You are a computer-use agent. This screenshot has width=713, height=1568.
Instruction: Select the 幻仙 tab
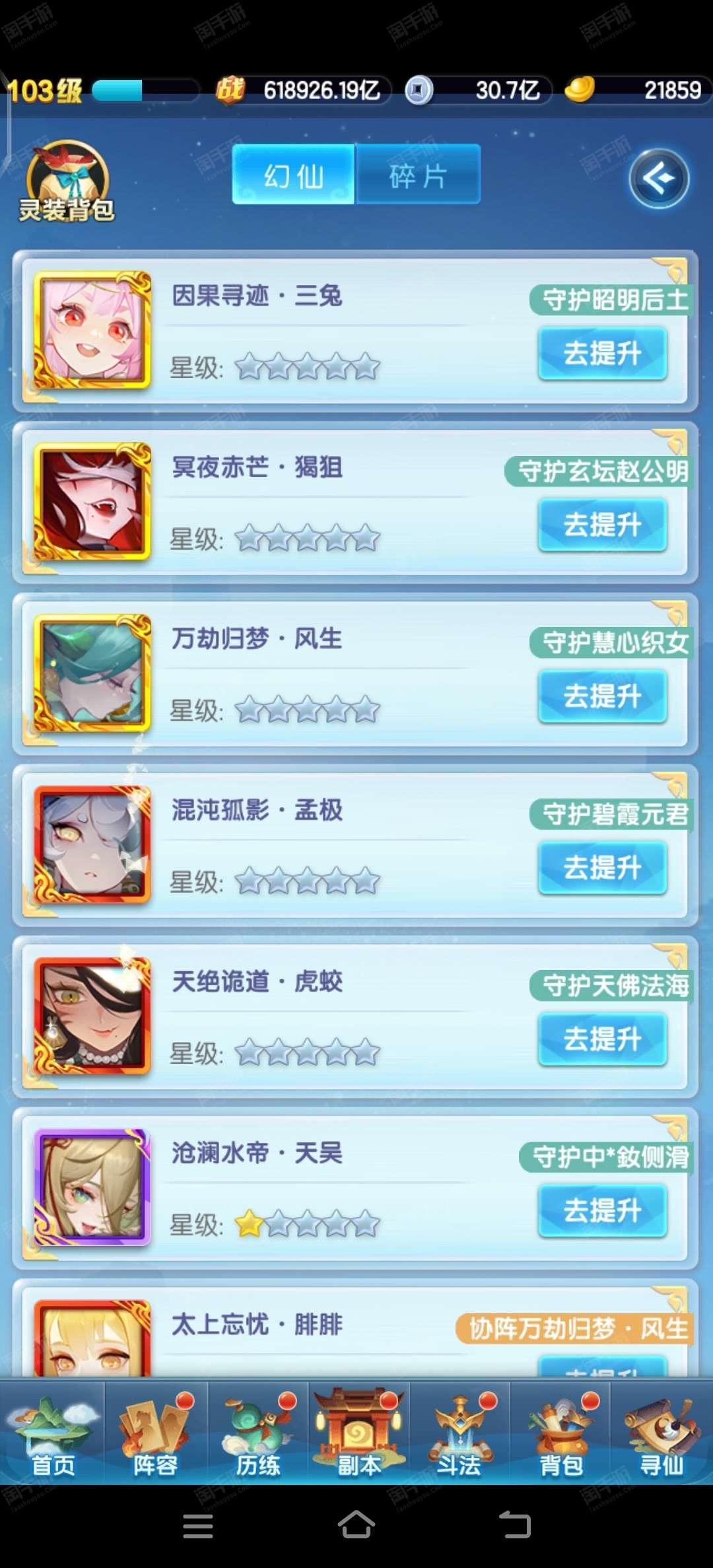coord(294,175)
